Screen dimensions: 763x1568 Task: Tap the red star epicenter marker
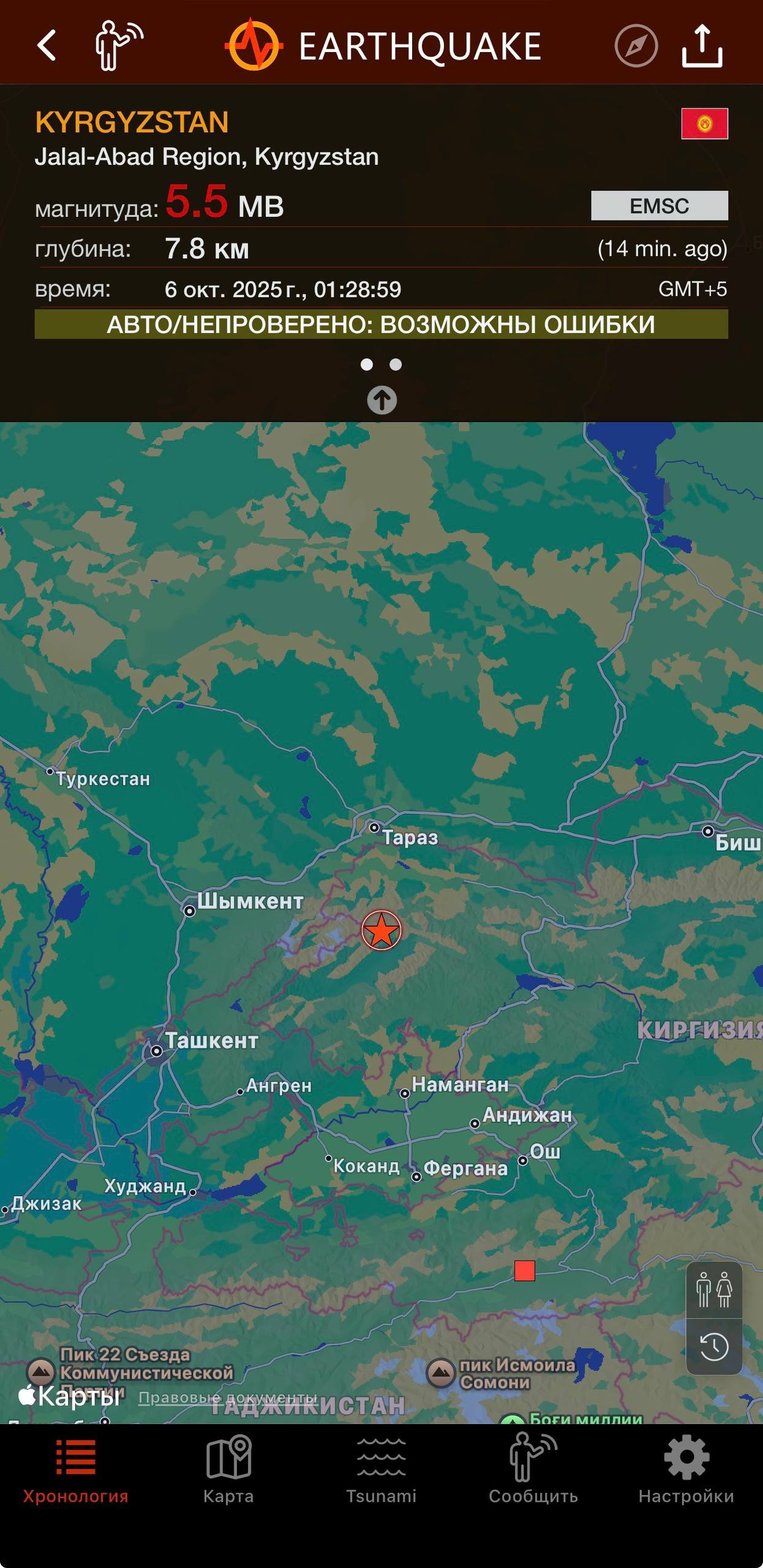click(381, 930)
